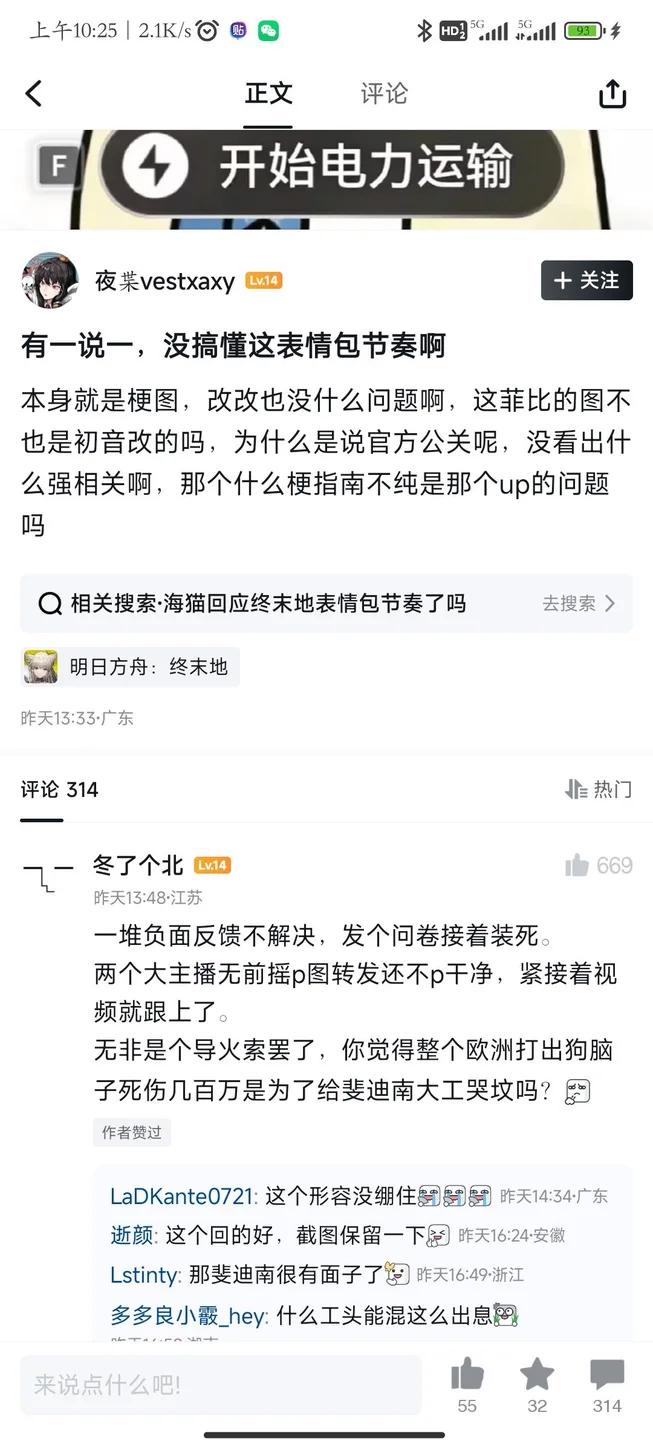The height and width of the screenshot is (1450, 653).
Task: Change comment sorting via 热门
Action: pyautogui.click(x=599, y=790)
